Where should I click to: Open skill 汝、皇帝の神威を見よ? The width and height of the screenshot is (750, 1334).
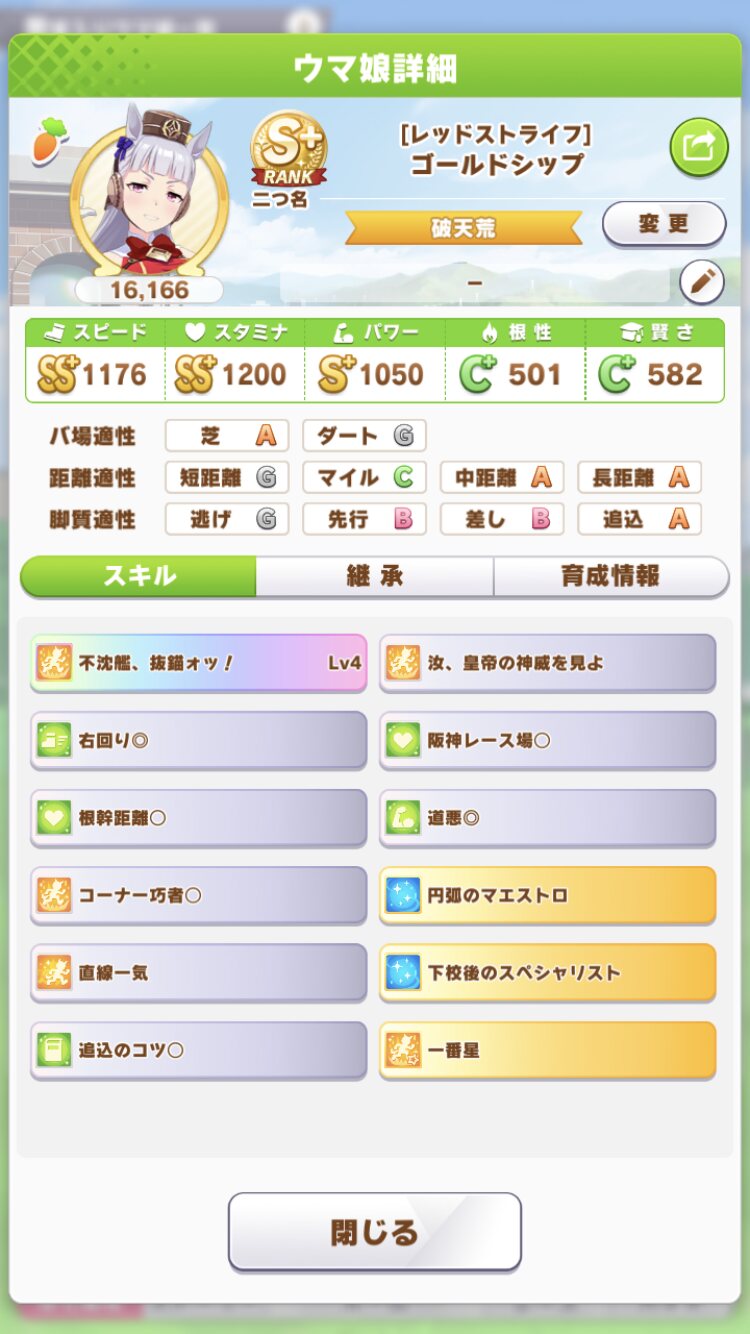(548, 662)
